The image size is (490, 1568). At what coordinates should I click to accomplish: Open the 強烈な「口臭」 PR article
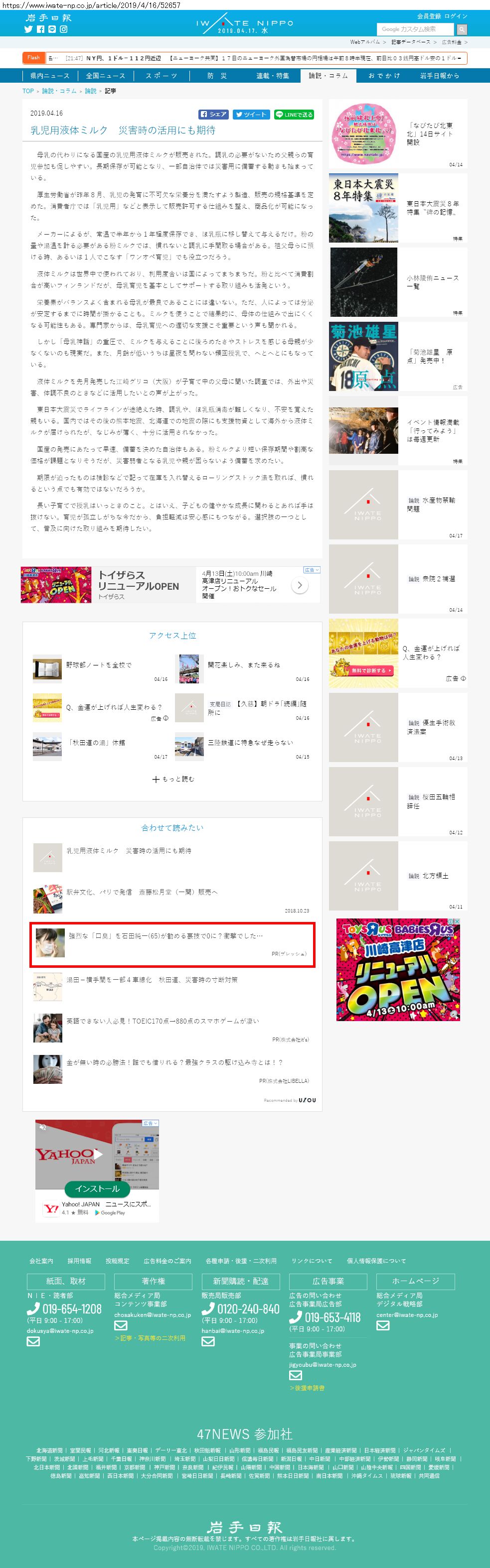166,935
